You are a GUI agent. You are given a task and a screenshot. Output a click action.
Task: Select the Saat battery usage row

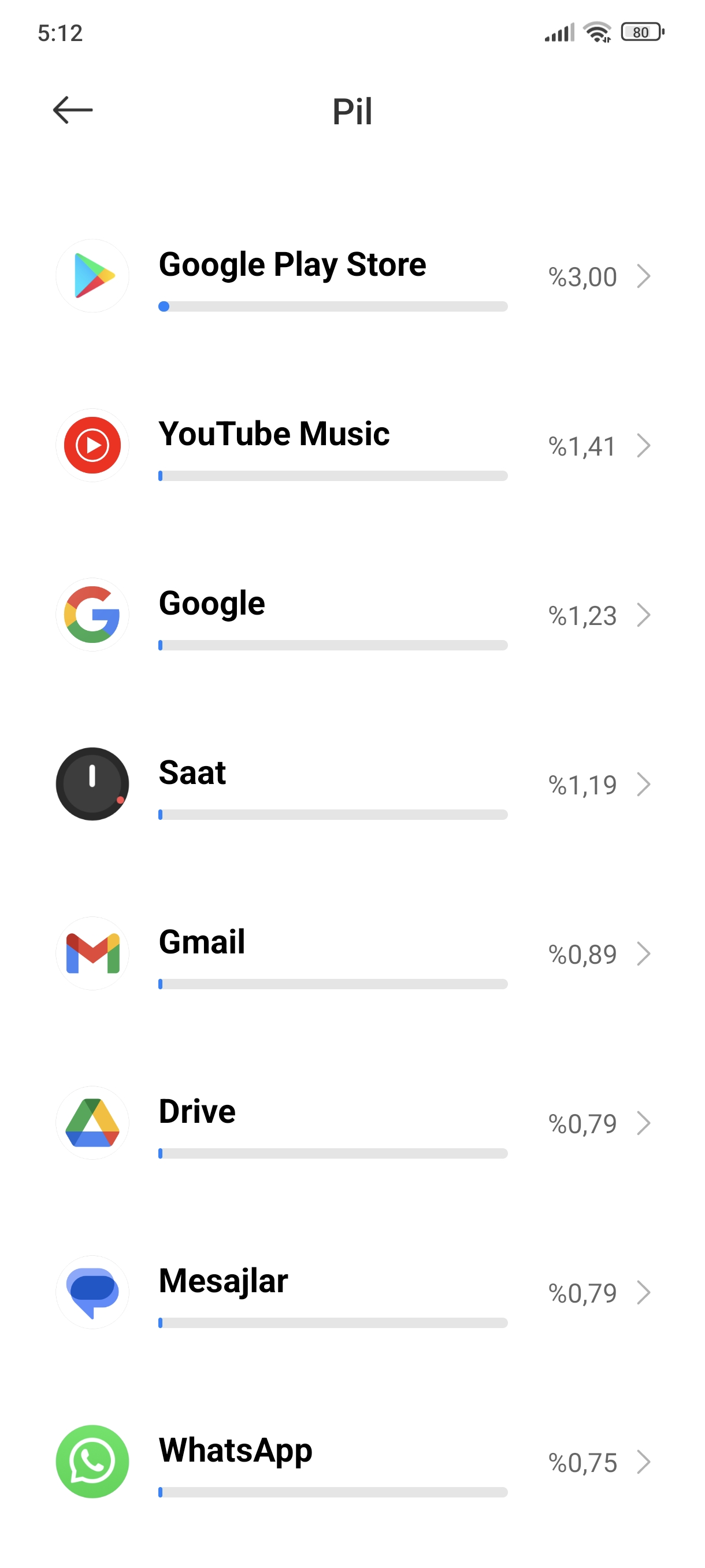click(353, 784)
